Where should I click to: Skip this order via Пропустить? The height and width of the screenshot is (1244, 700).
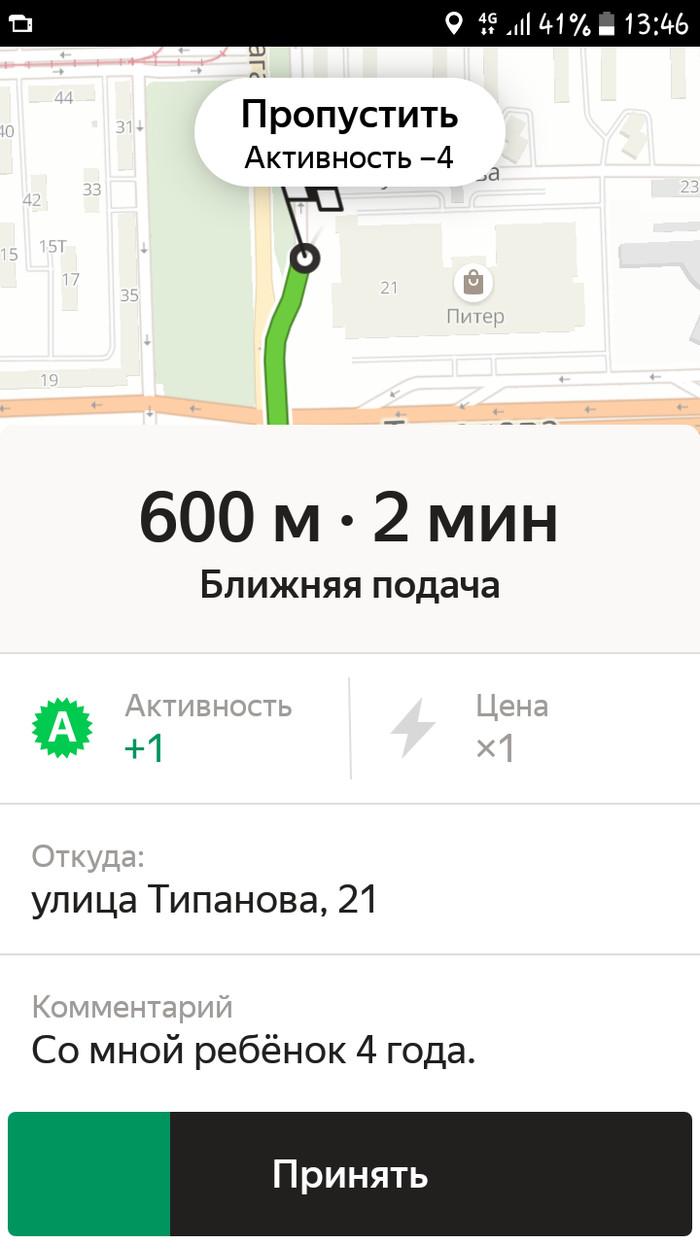(x=349, y=133)
